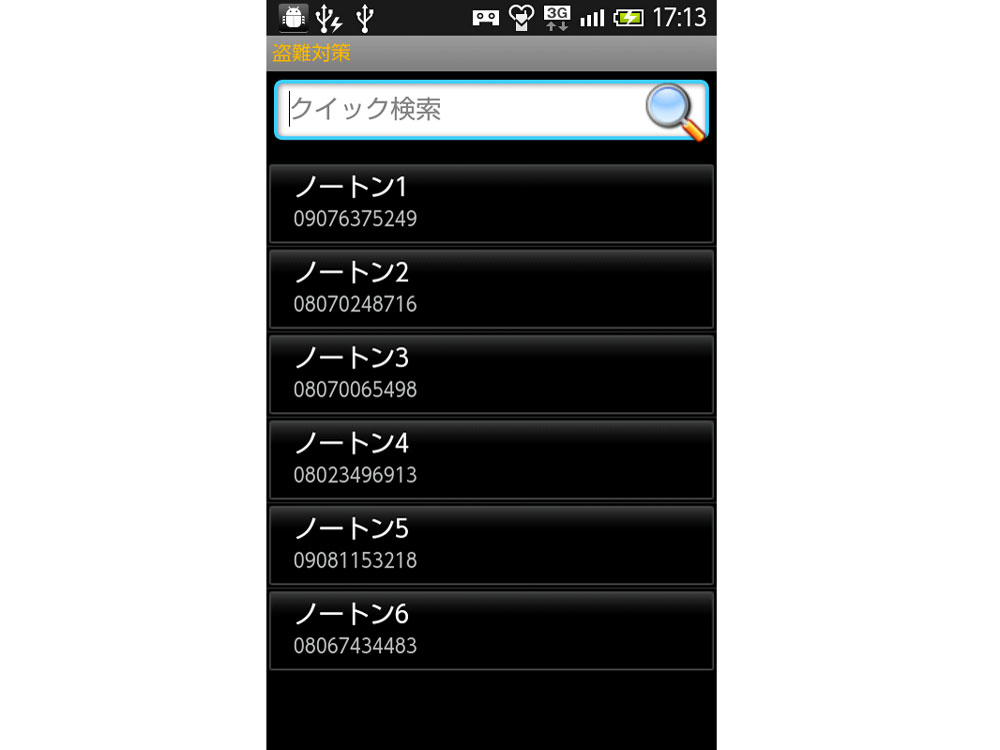1000x750 pixels.
Task: Open the ノートン2 entry
Action: point(490,289)
